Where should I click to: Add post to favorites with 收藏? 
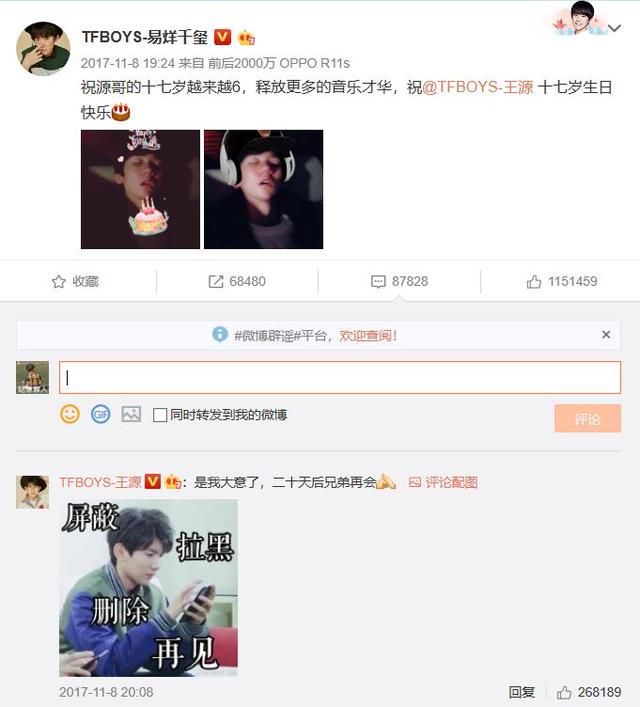[76, 282]
